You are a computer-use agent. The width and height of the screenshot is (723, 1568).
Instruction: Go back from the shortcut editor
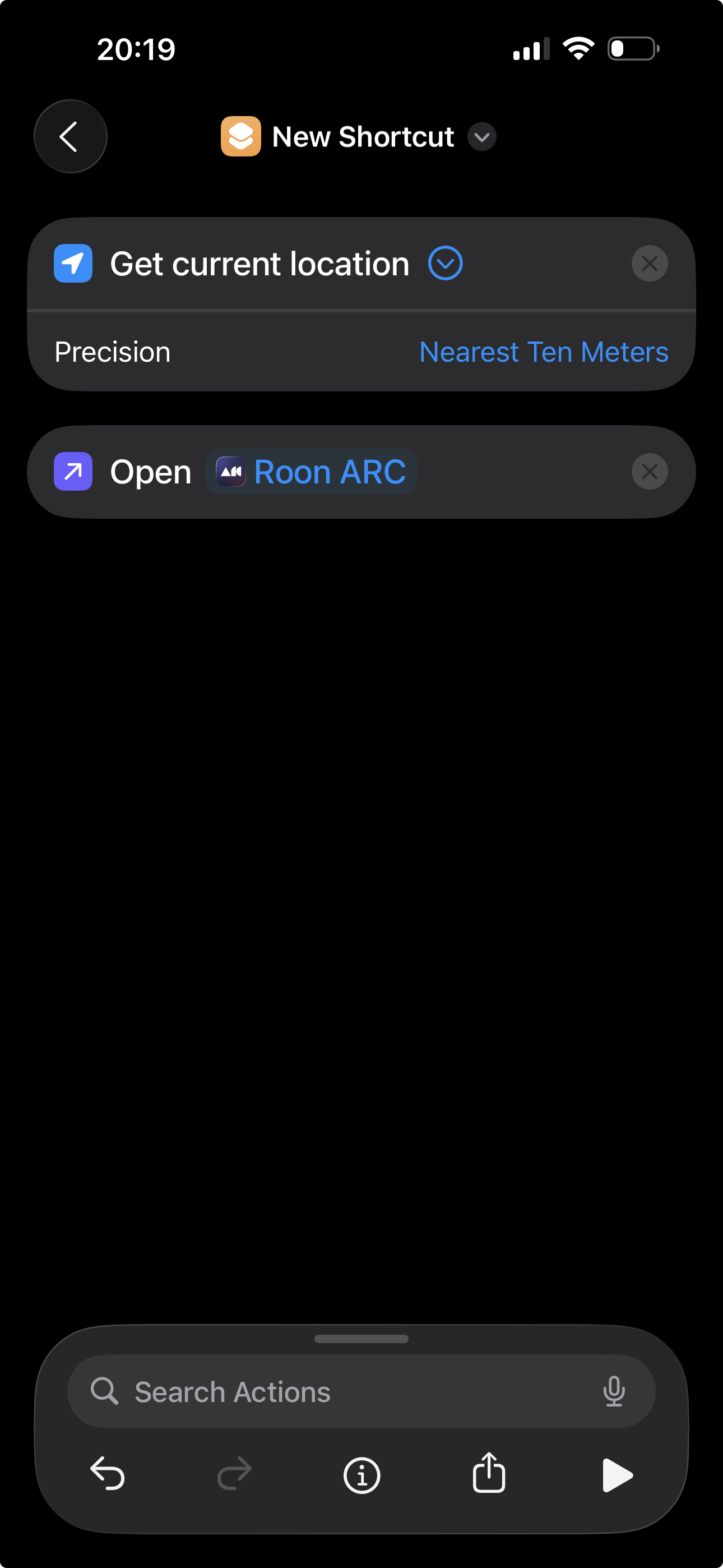tap(70, 136)
